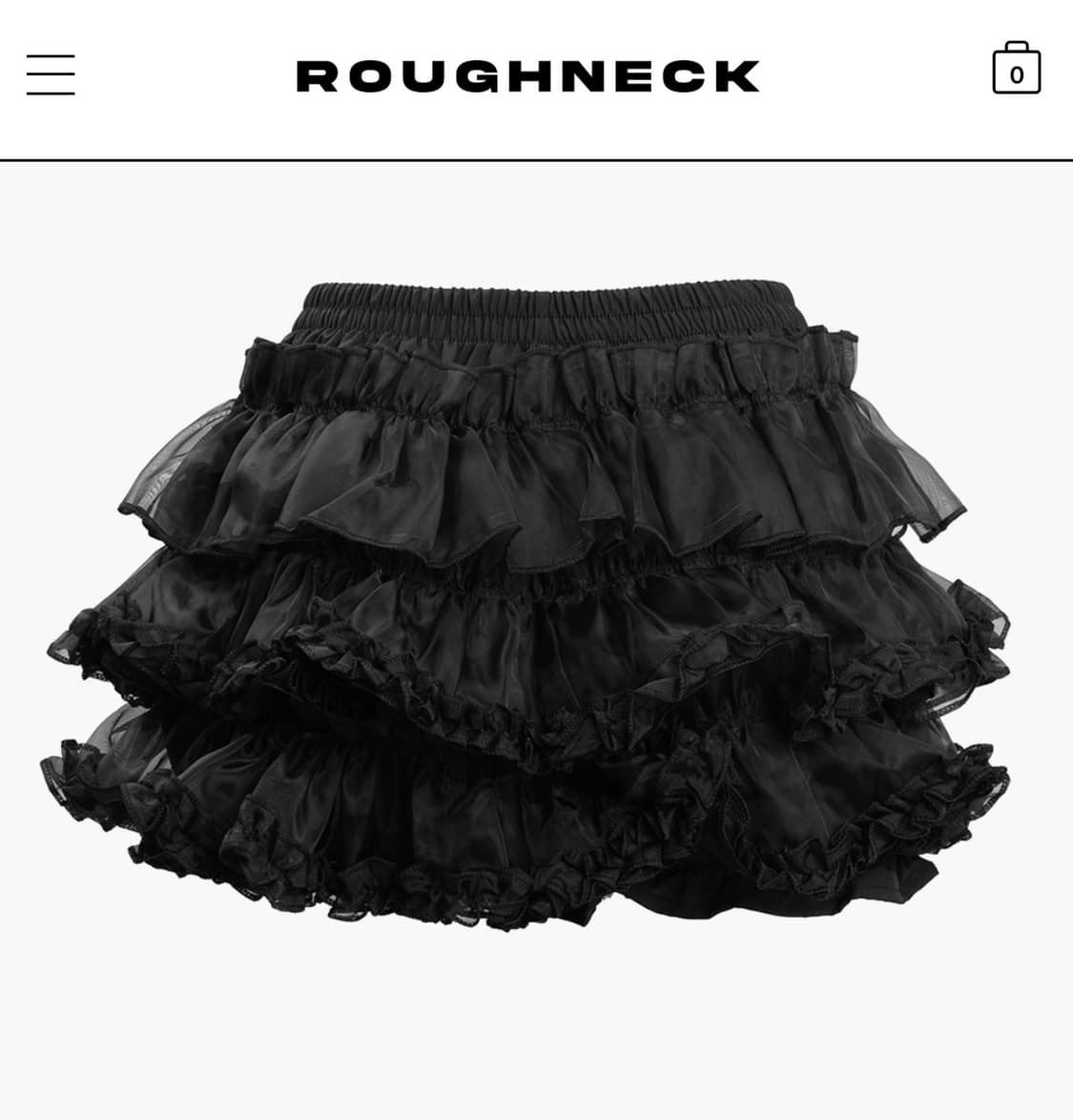Click the cart item count badge showing 0
The height and width of the screenshot is (1120, 1073).
(x=1018, y=73)
